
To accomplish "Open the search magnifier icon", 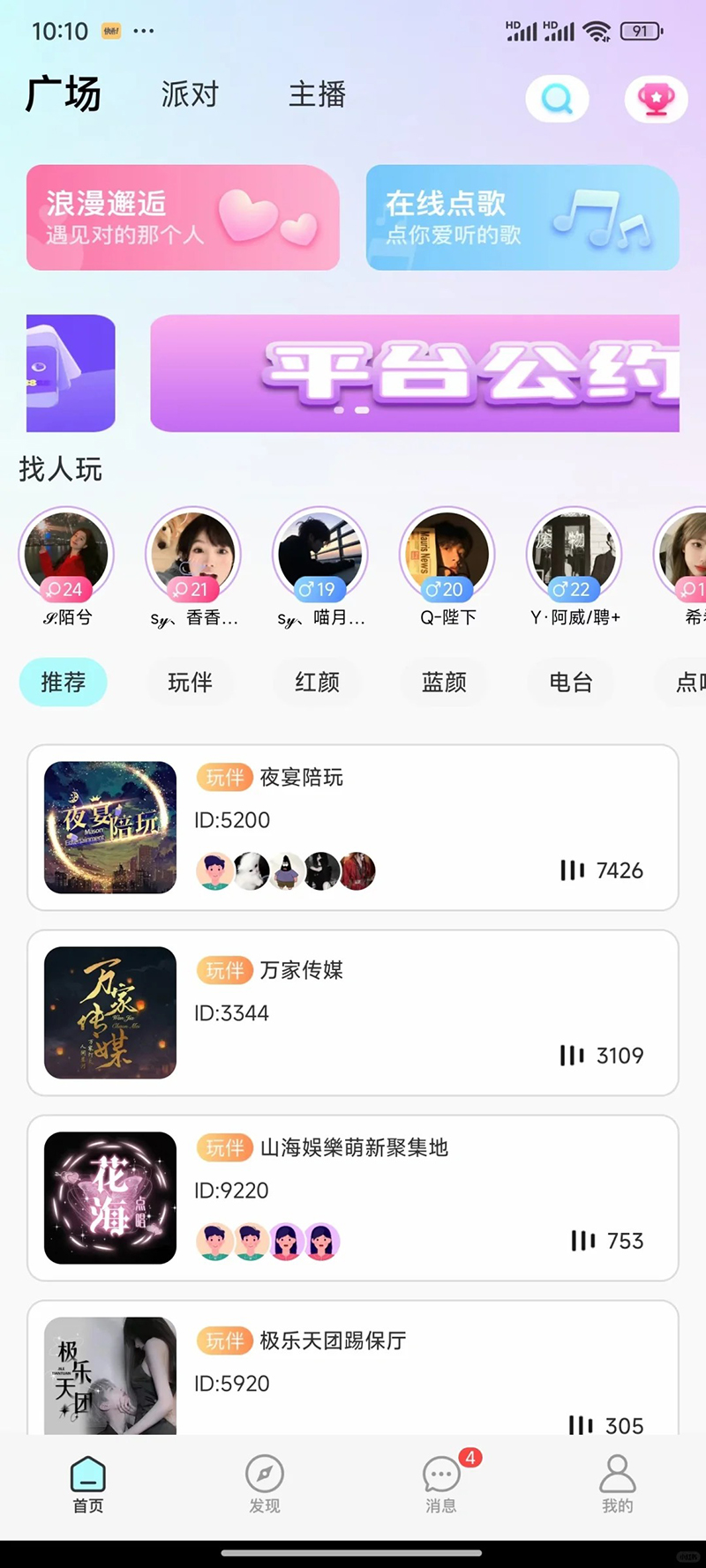I will (x=556, y=99).
